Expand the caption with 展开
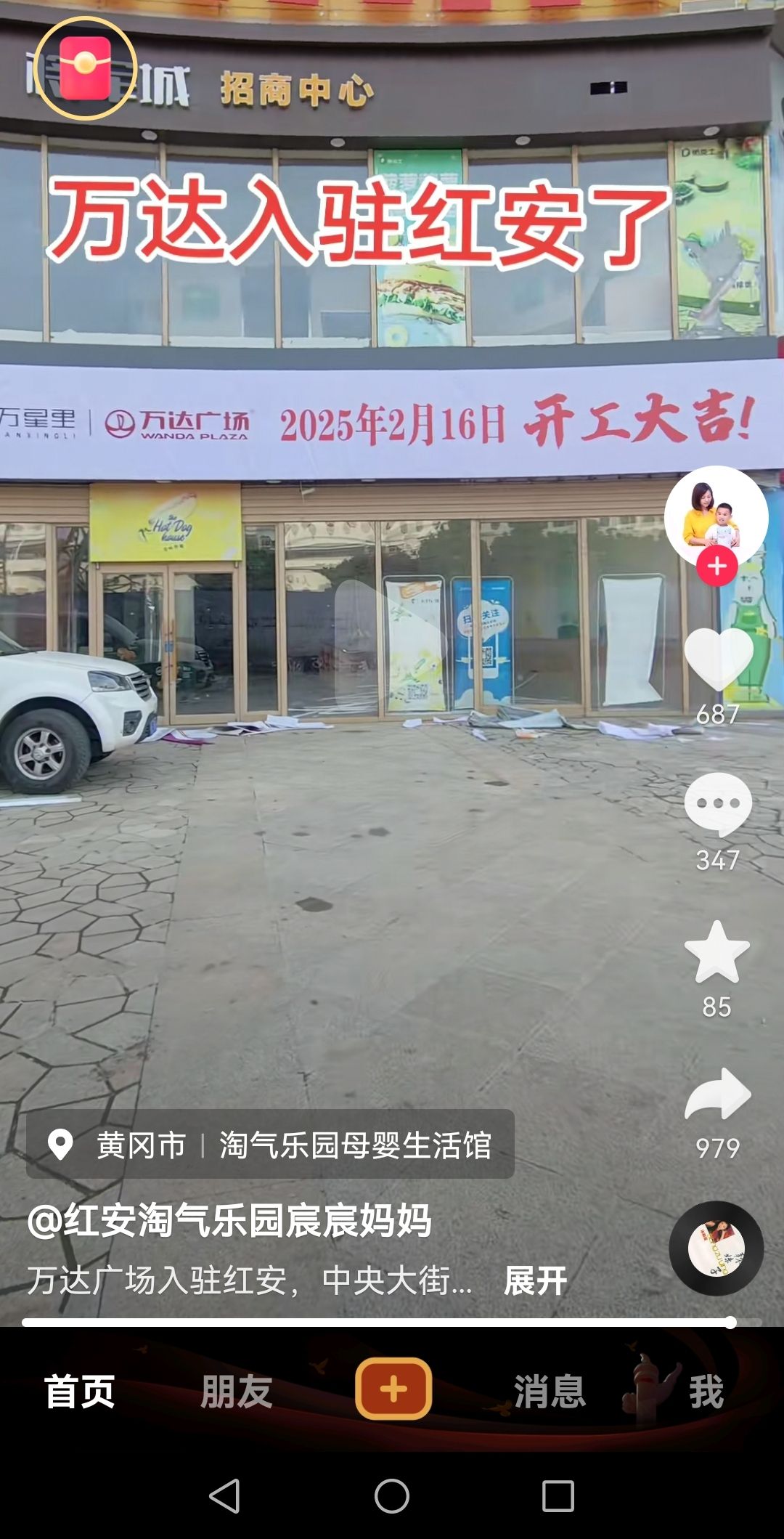The width and height of the screenshot is (784, 1539). pyautogui.click(x=536, y=1281)
